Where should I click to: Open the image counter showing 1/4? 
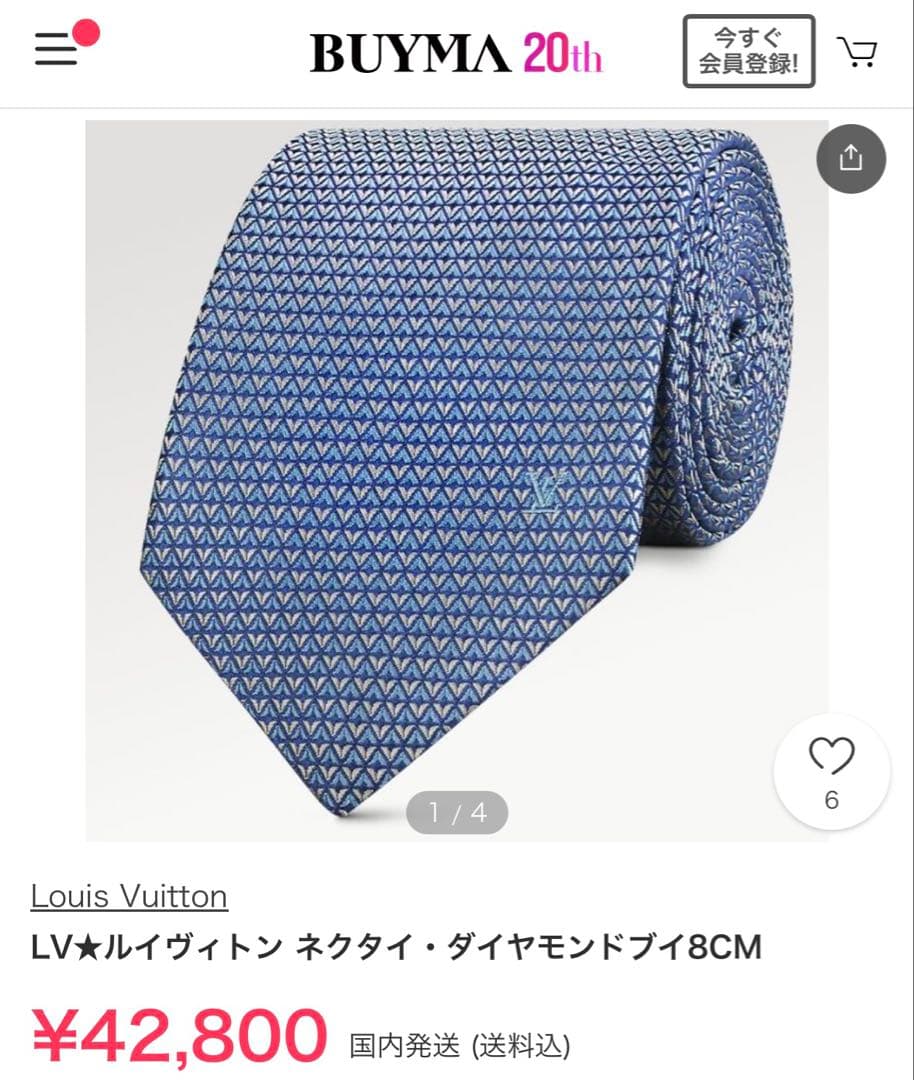[457, 814]
